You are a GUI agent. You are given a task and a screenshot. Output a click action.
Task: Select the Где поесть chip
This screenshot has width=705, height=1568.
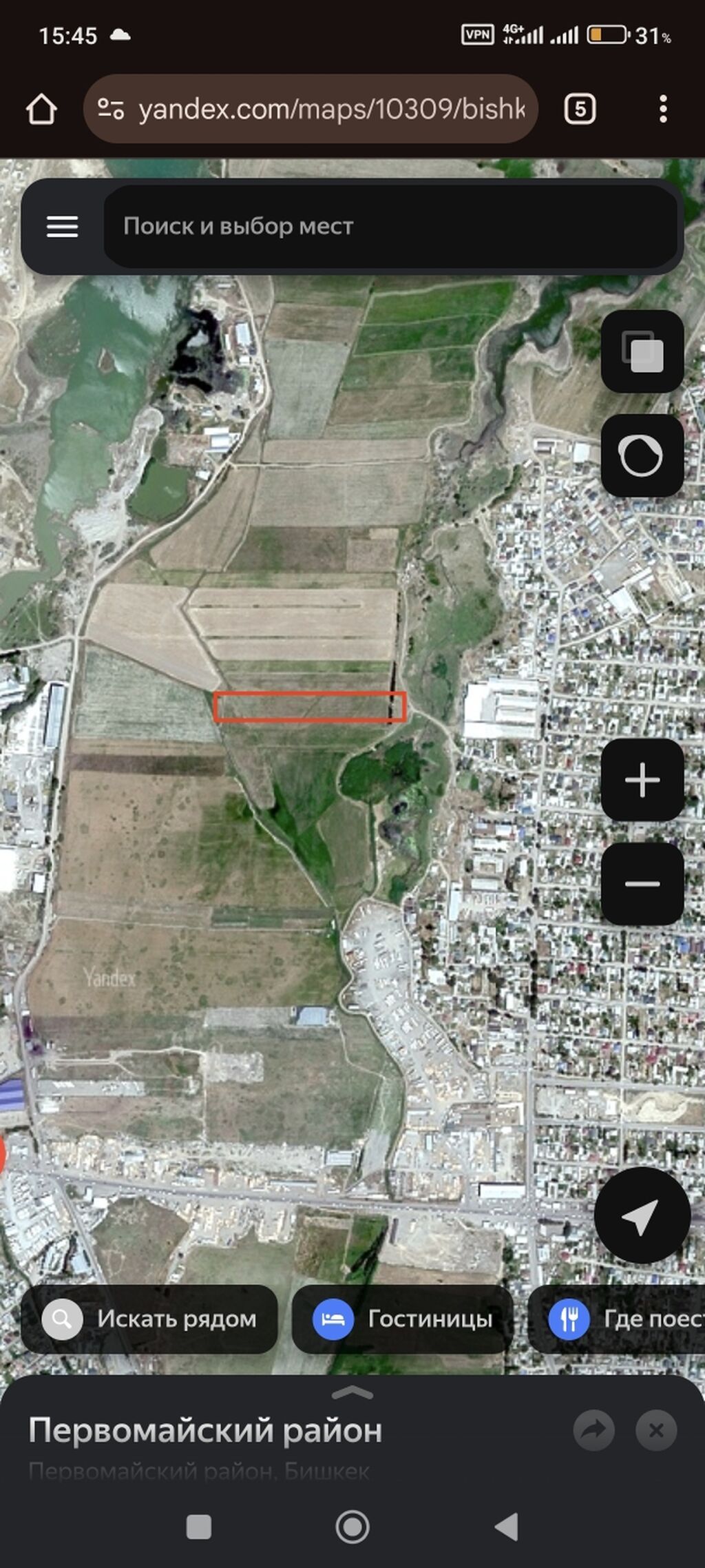[616, 1319]
